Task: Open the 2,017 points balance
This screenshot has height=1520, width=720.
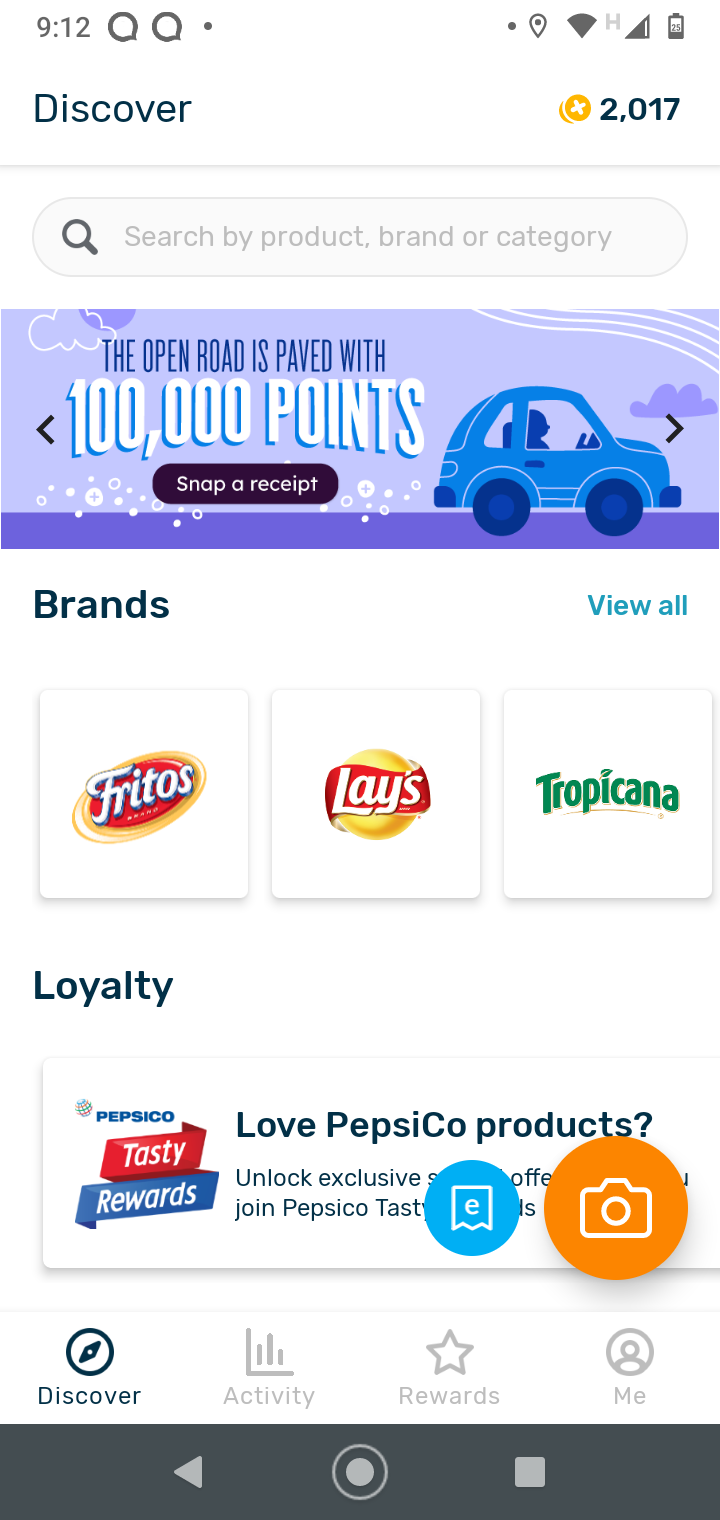Action: point(620,109)
